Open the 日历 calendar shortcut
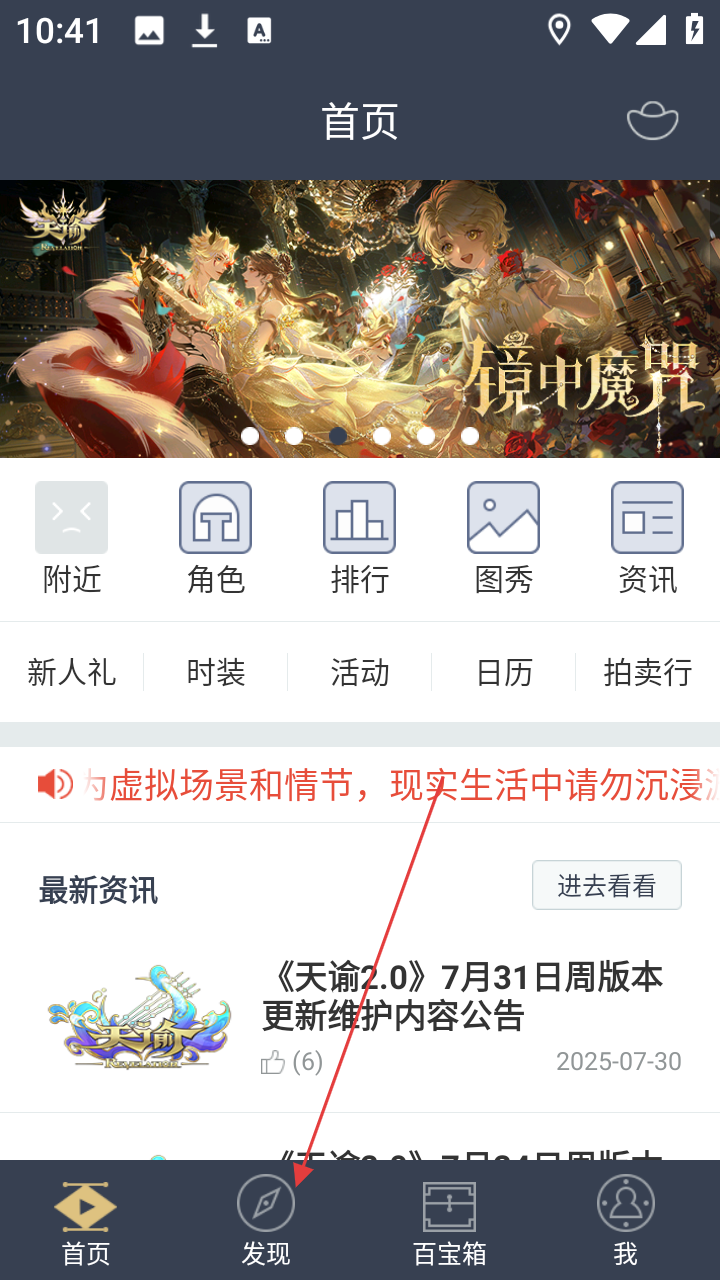The height and width of the screenshot is (1280, 720). pyautogui.click(x=504, y=673)
